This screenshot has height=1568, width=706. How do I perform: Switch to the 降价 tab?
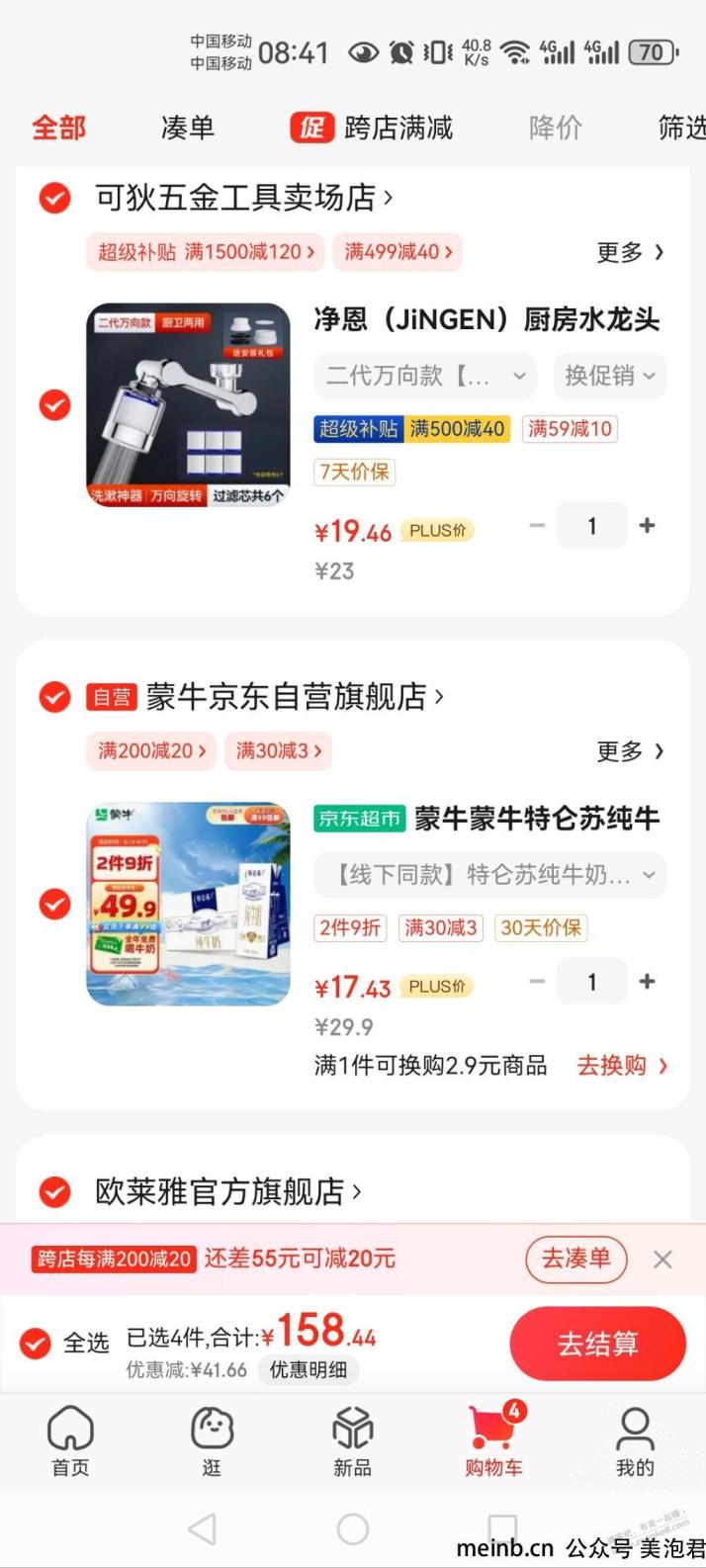[x=555, y=128]
